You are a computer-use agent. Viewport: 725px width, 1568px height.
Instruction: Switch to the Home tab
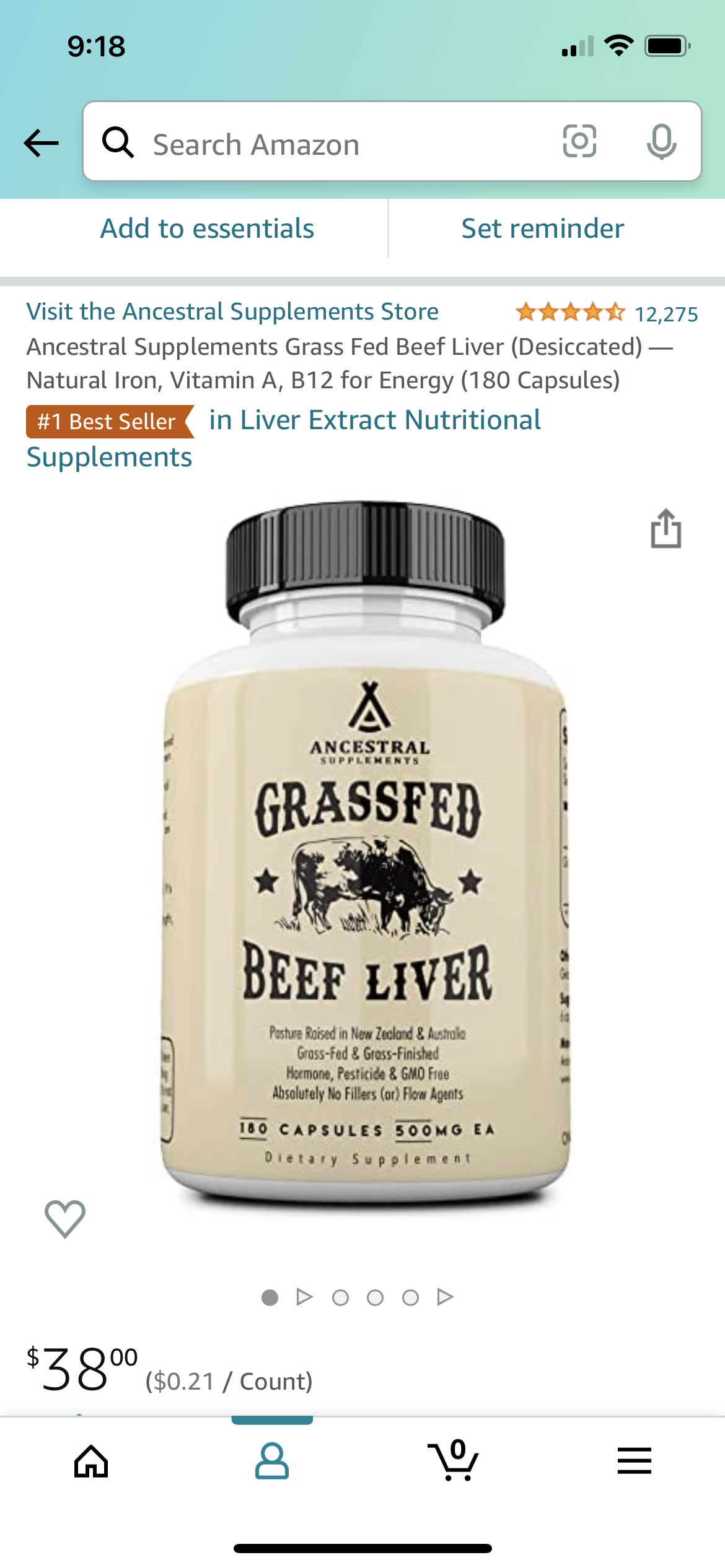point(91,1461)
